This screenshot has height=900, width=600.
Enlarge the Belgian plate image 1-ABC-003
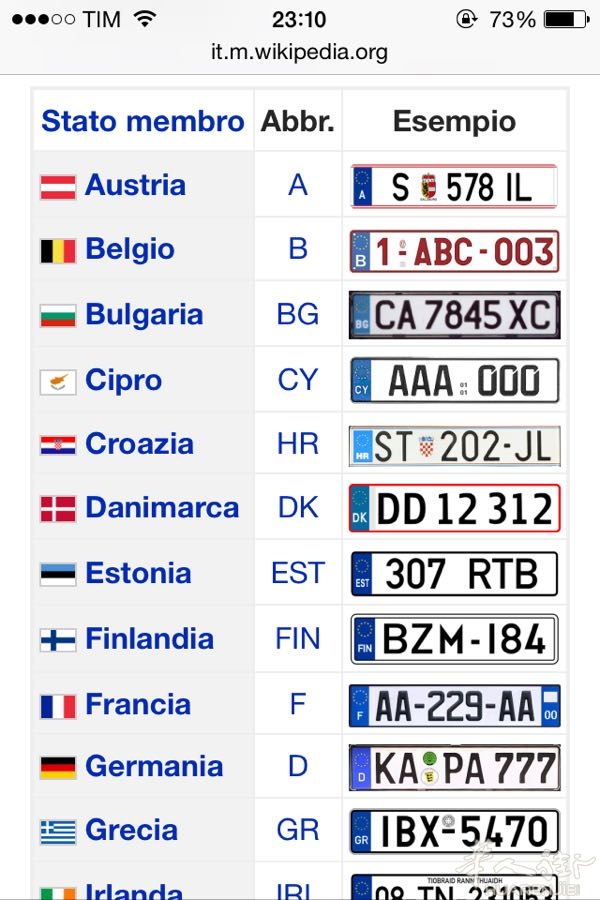(454, 251)
